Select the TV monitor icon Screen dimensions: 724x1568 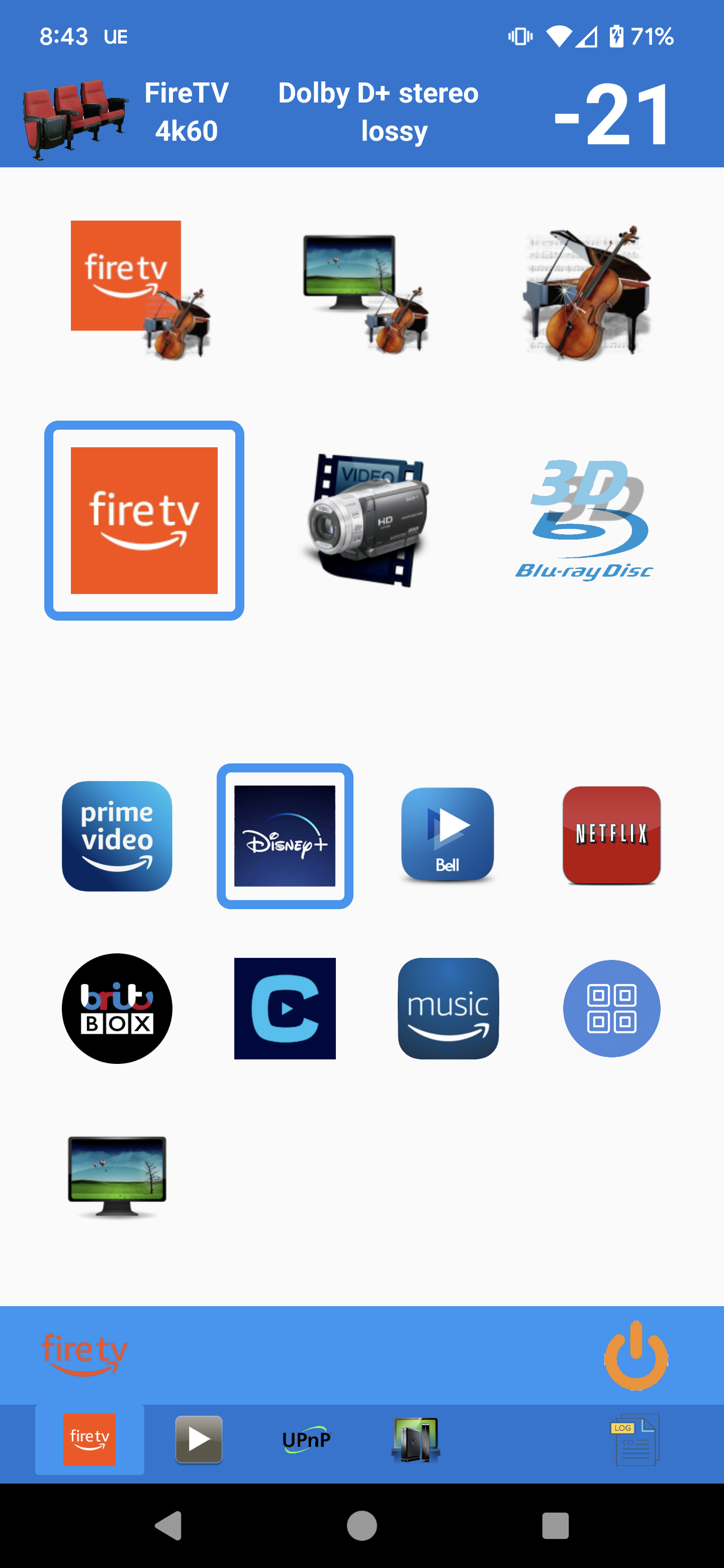pyautogui.click(x=117, y=1176)
